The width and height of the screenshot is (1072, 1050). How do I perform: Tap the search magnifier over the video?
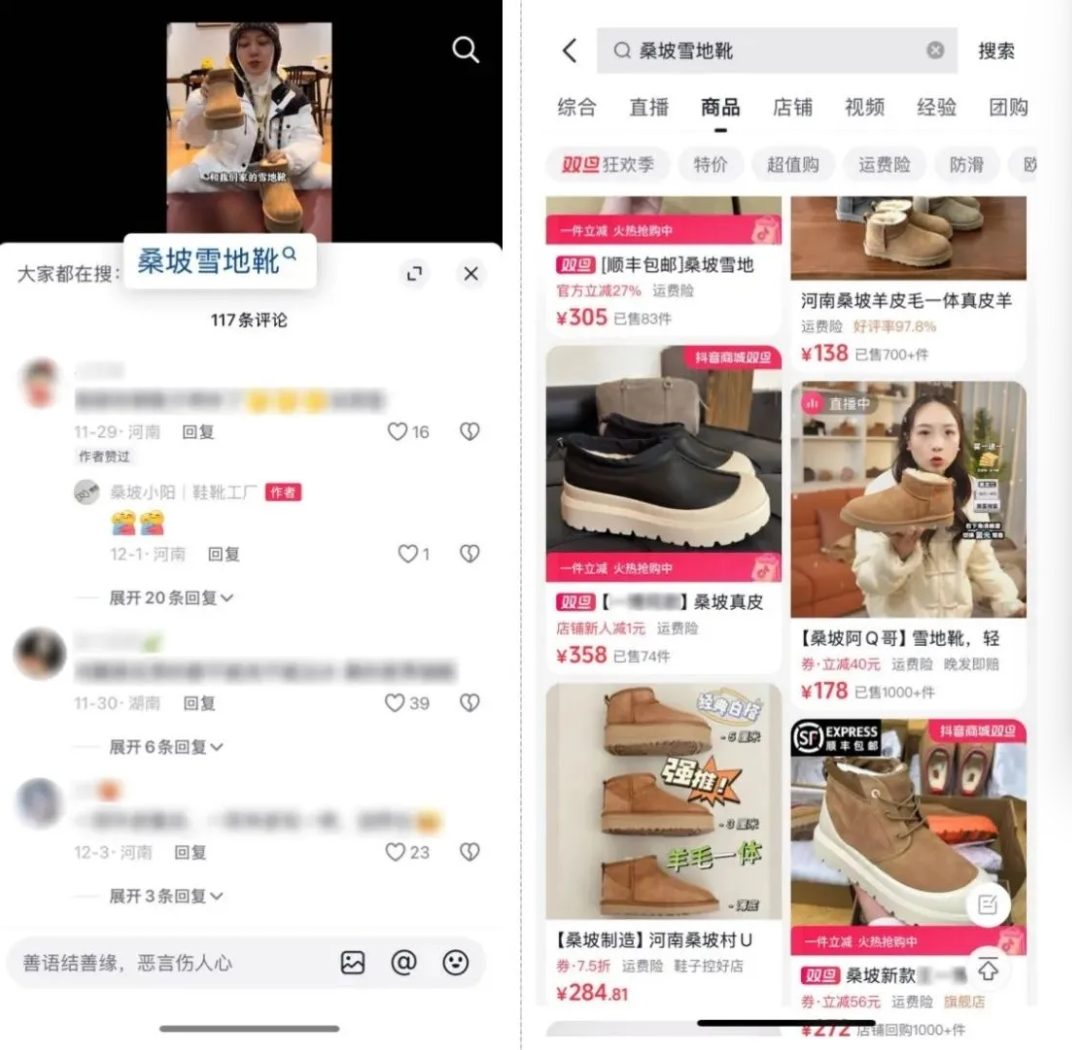click(x=465, y=50)
